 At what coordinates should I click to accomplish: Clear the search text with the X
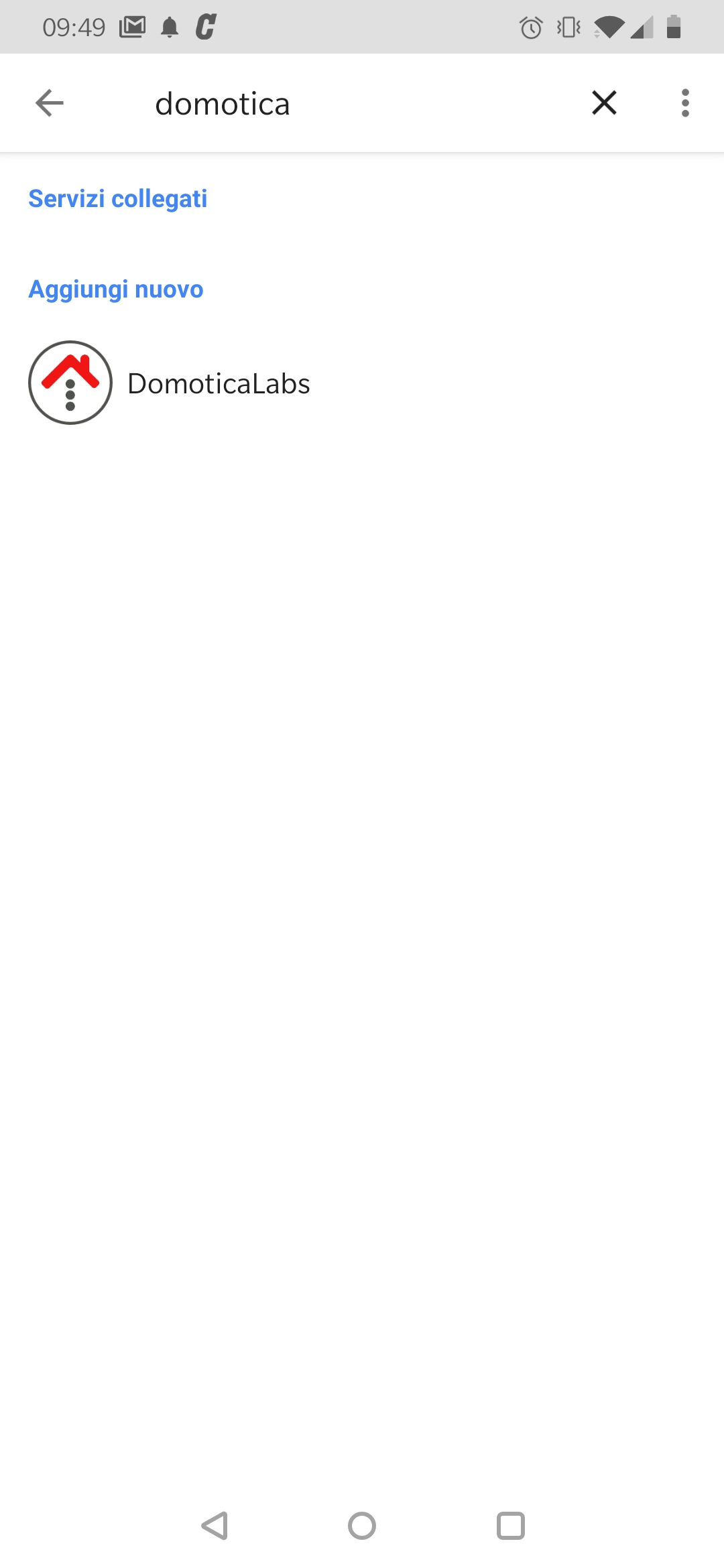point(604,103)
